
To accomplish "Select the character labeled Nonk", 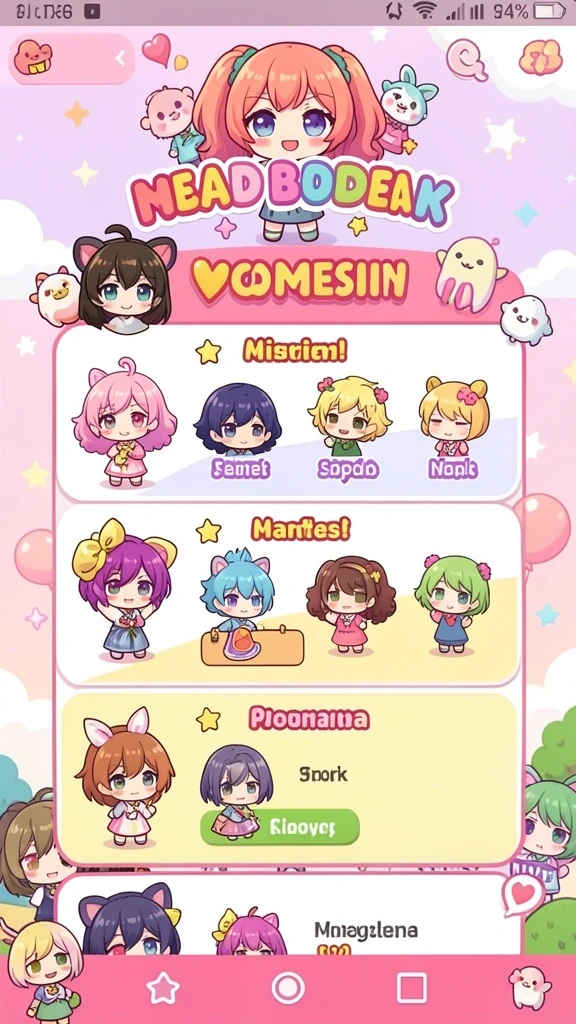I will click(453, 427).
